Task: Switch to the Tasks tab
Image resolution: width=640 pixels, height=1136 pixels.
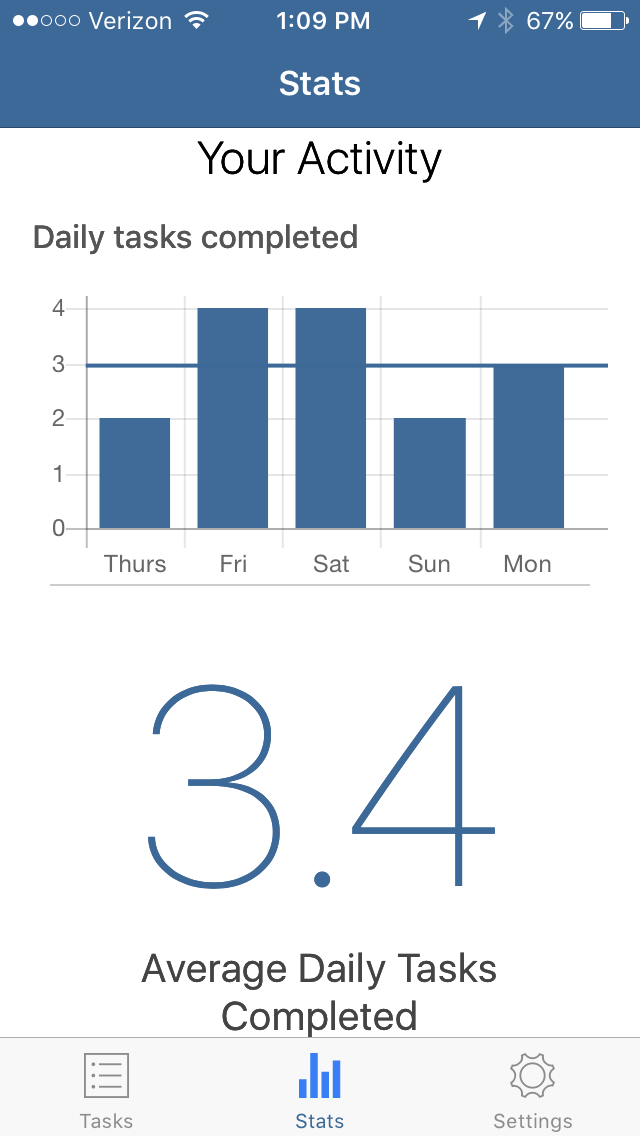Action: (106, 1088)
